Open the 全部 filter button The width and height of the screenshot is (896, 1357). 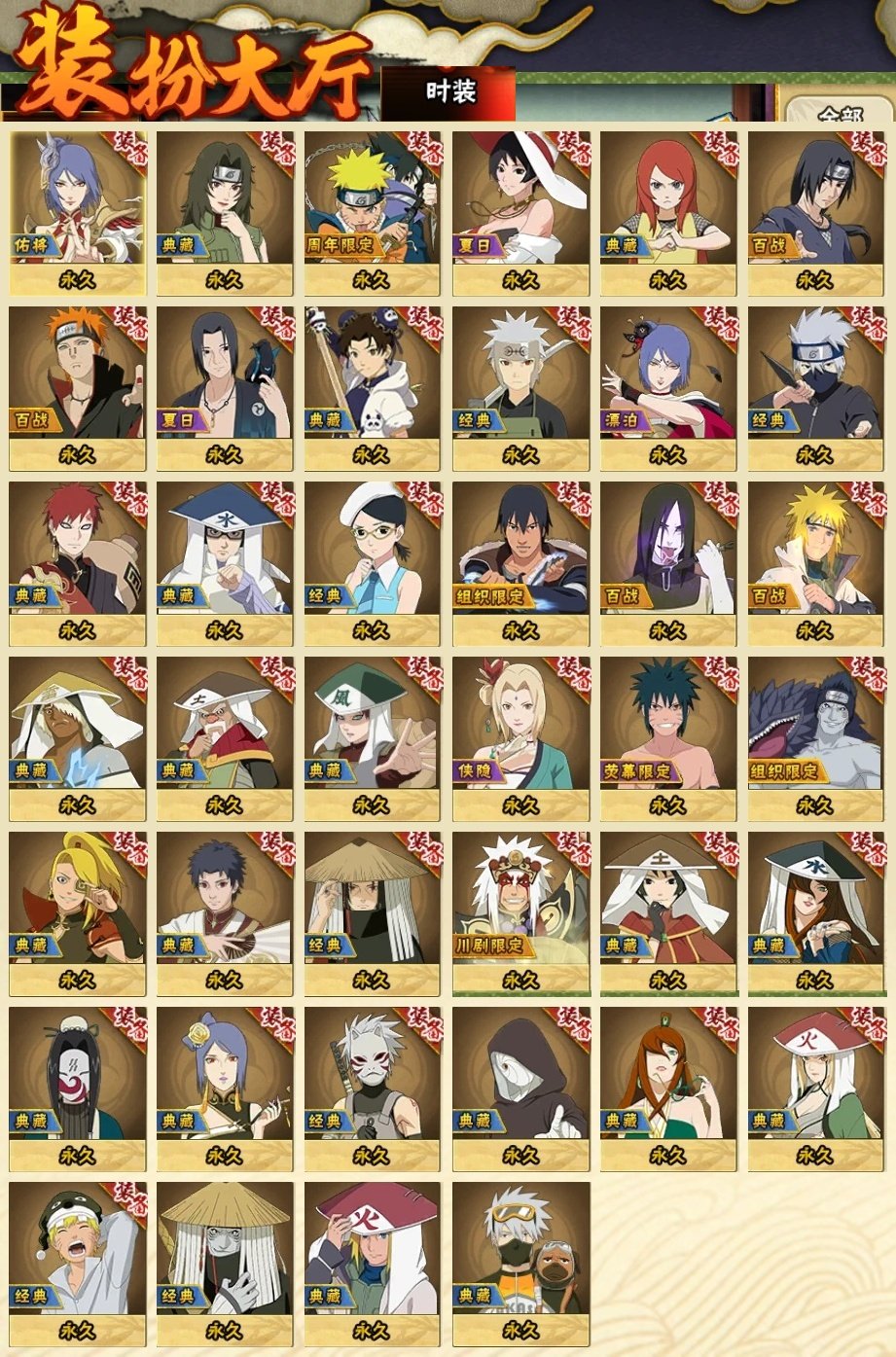840,114
